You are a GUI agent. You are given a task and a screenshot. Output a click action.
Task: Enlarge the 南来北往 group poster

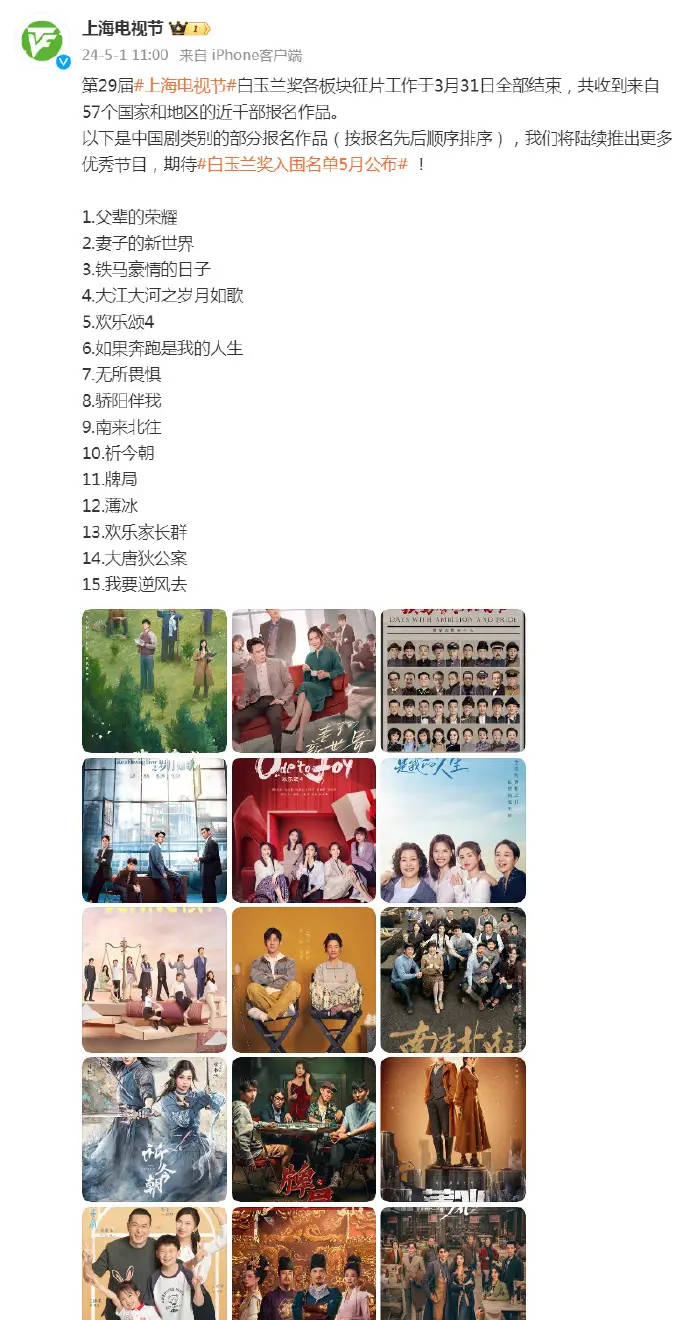(x=453, y=980)
